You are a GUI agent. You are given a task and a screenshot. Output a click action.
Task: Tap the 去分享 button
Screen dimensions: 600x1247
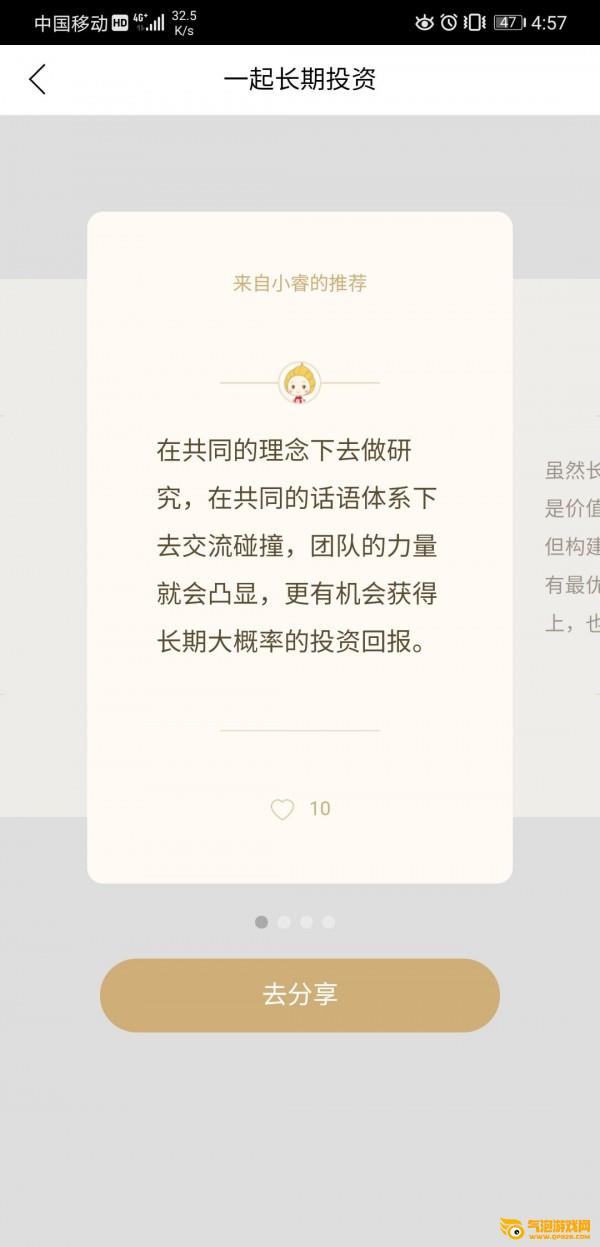pos(300,995)
